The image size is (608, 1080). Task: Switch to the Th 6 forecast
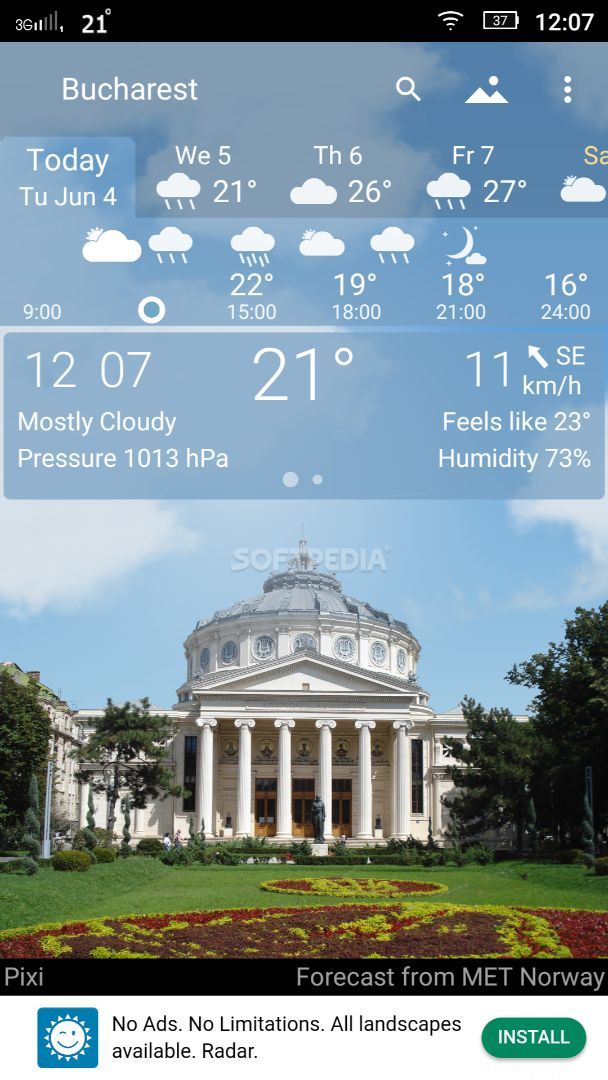[340, 176]
